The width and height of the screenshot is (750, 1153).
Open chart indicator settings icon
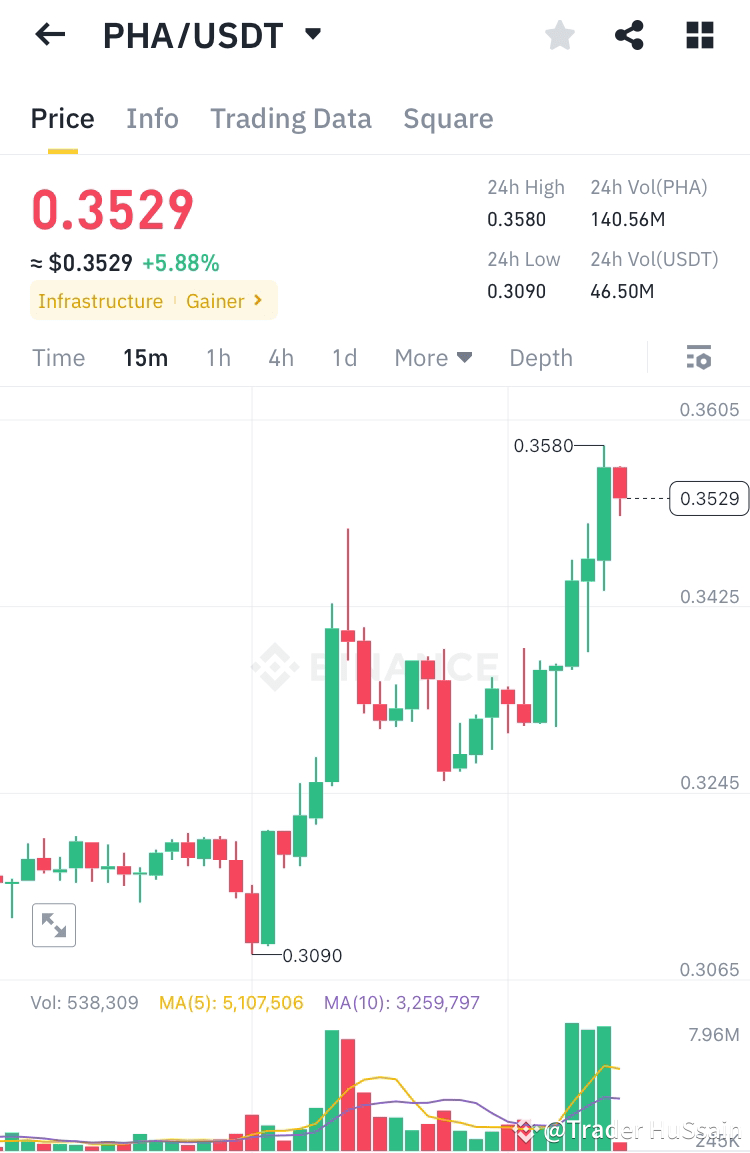pos(699,357)
